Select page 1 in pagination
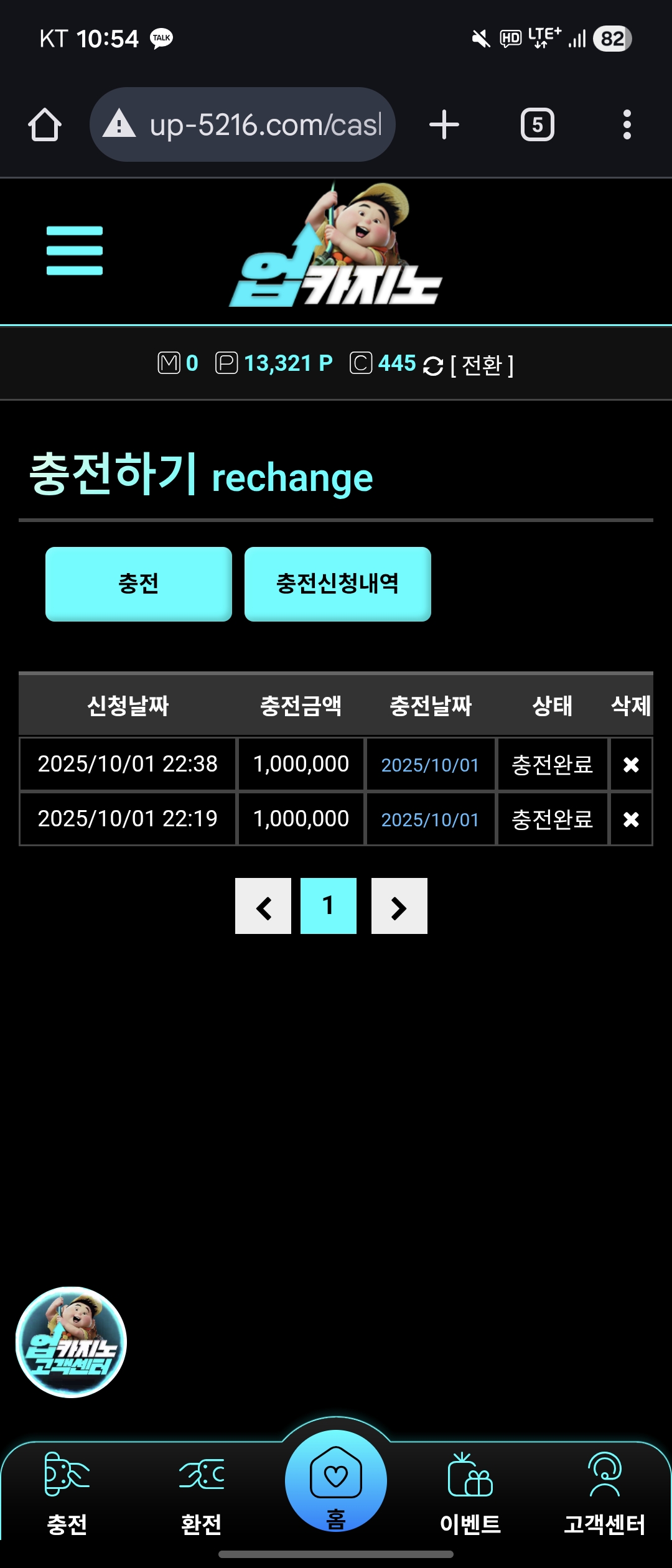Screen dimensions: 672x1568 (328, 906)
